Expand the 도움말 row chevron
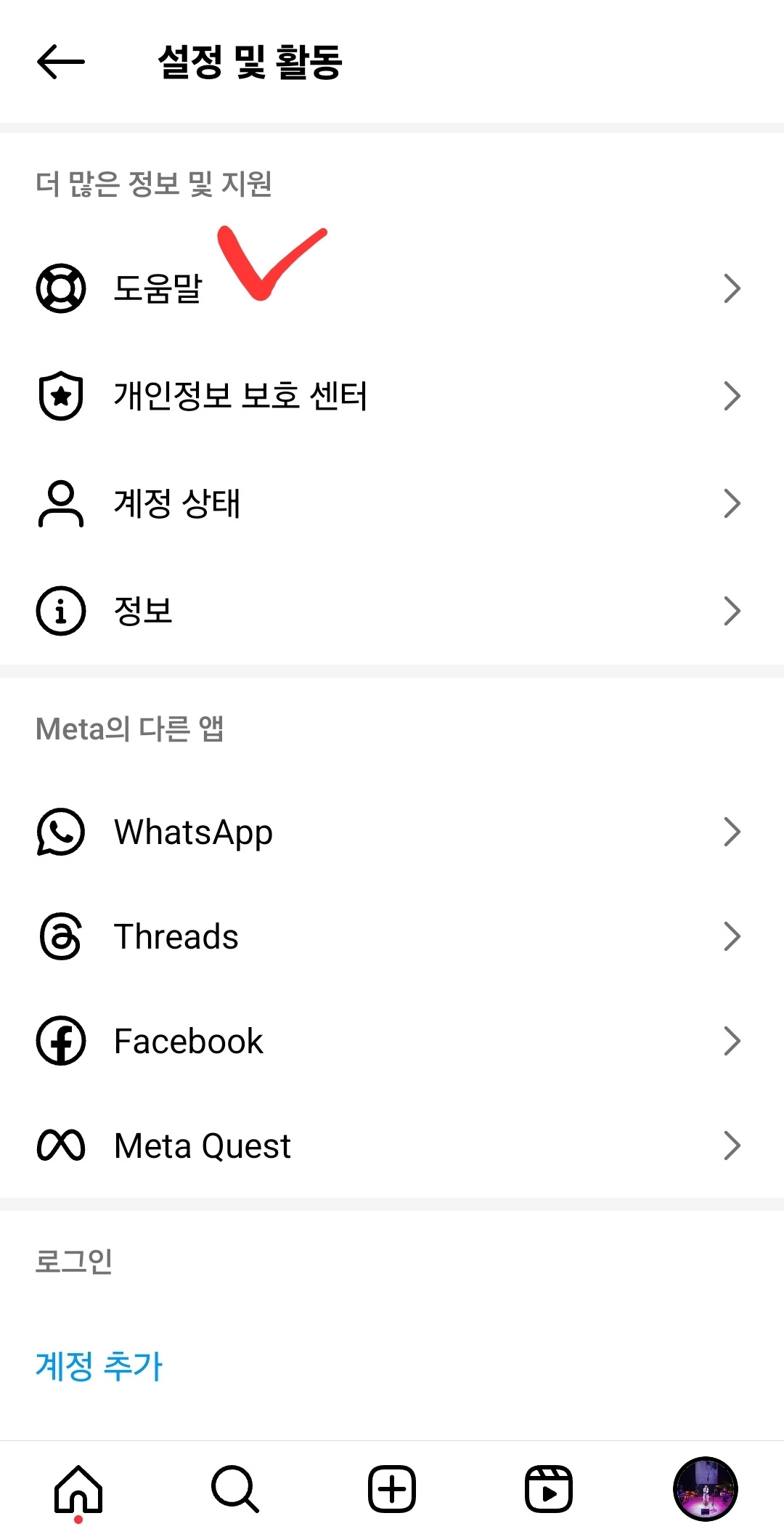The image size is (784, 1537). click(733, 288)
